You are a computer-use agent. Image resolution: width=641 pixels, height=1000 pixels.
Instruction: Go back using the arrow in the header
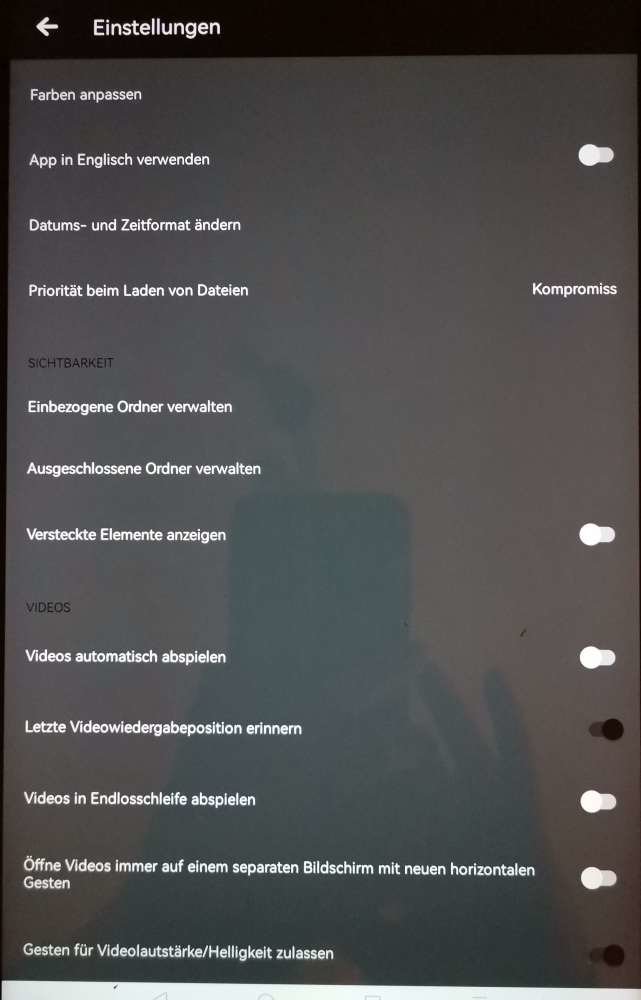46,28
